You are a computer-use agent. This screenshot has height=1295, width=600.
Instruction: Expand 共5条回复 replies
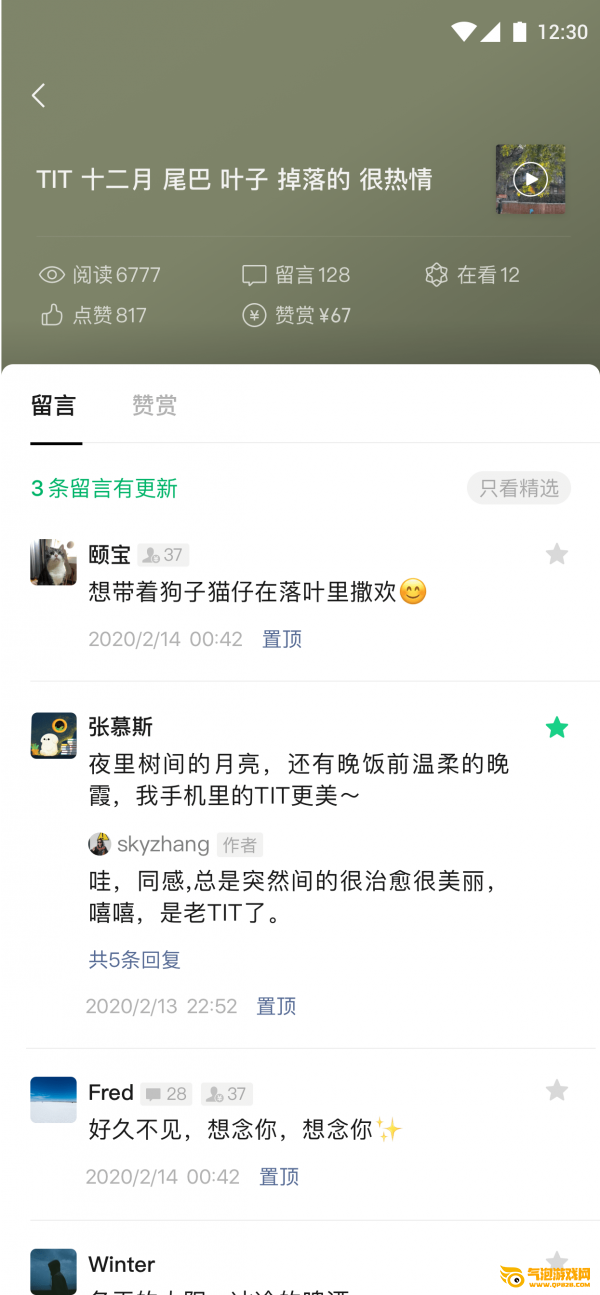135,960
